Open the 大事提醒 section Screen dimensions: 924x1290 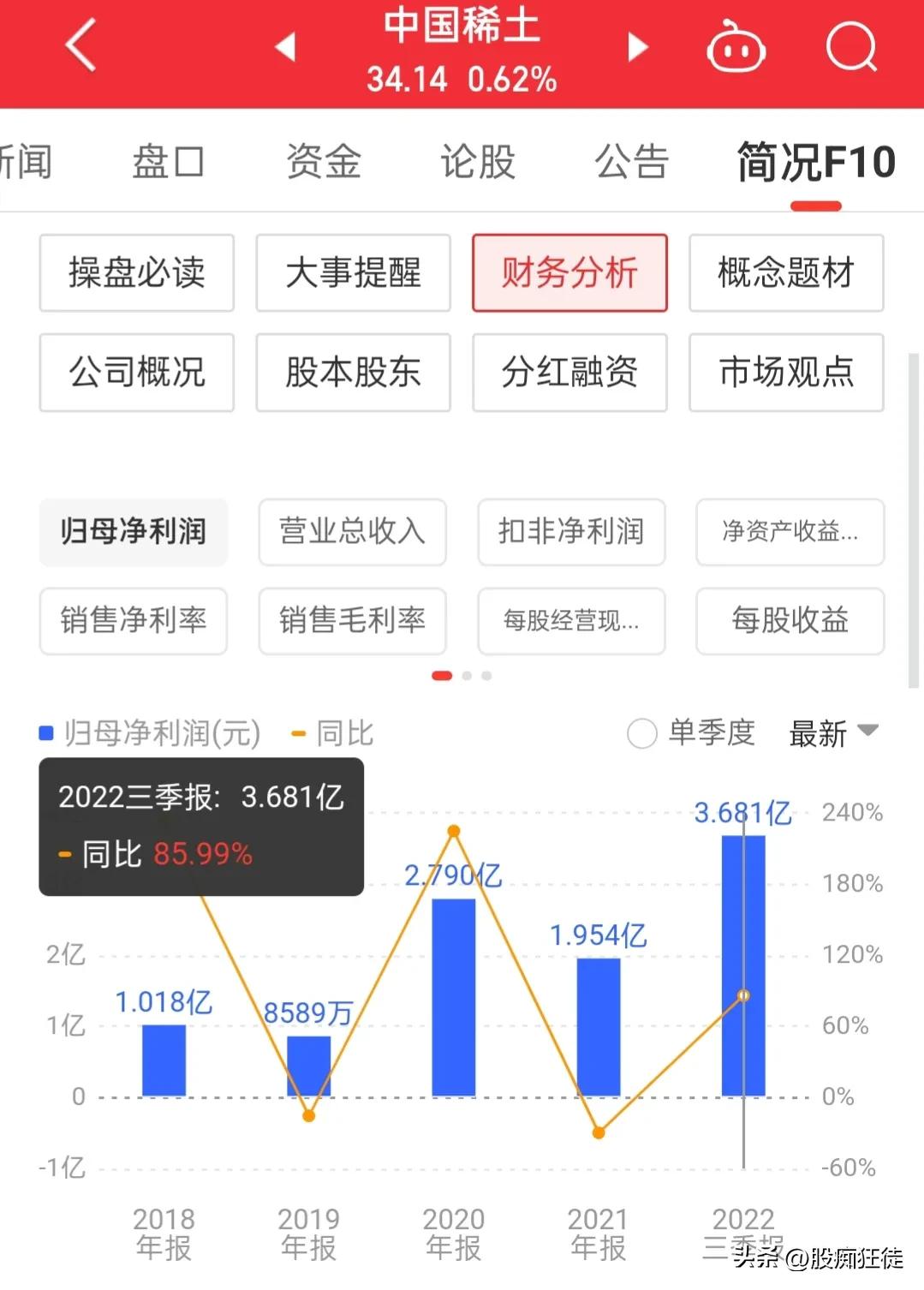tap(353, 273)
